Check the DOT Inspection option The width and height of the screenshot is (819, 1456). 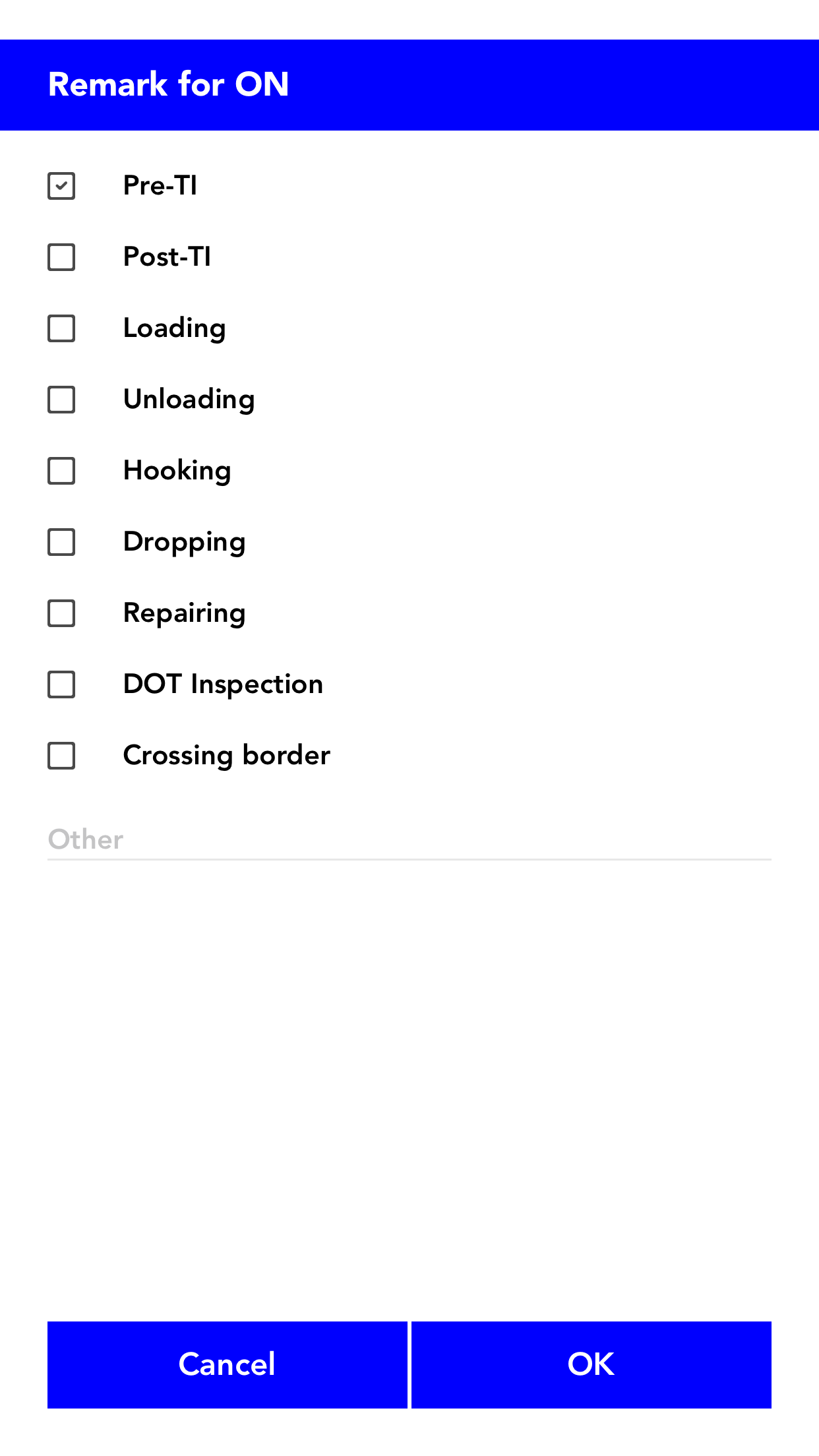tap(61, 684)
